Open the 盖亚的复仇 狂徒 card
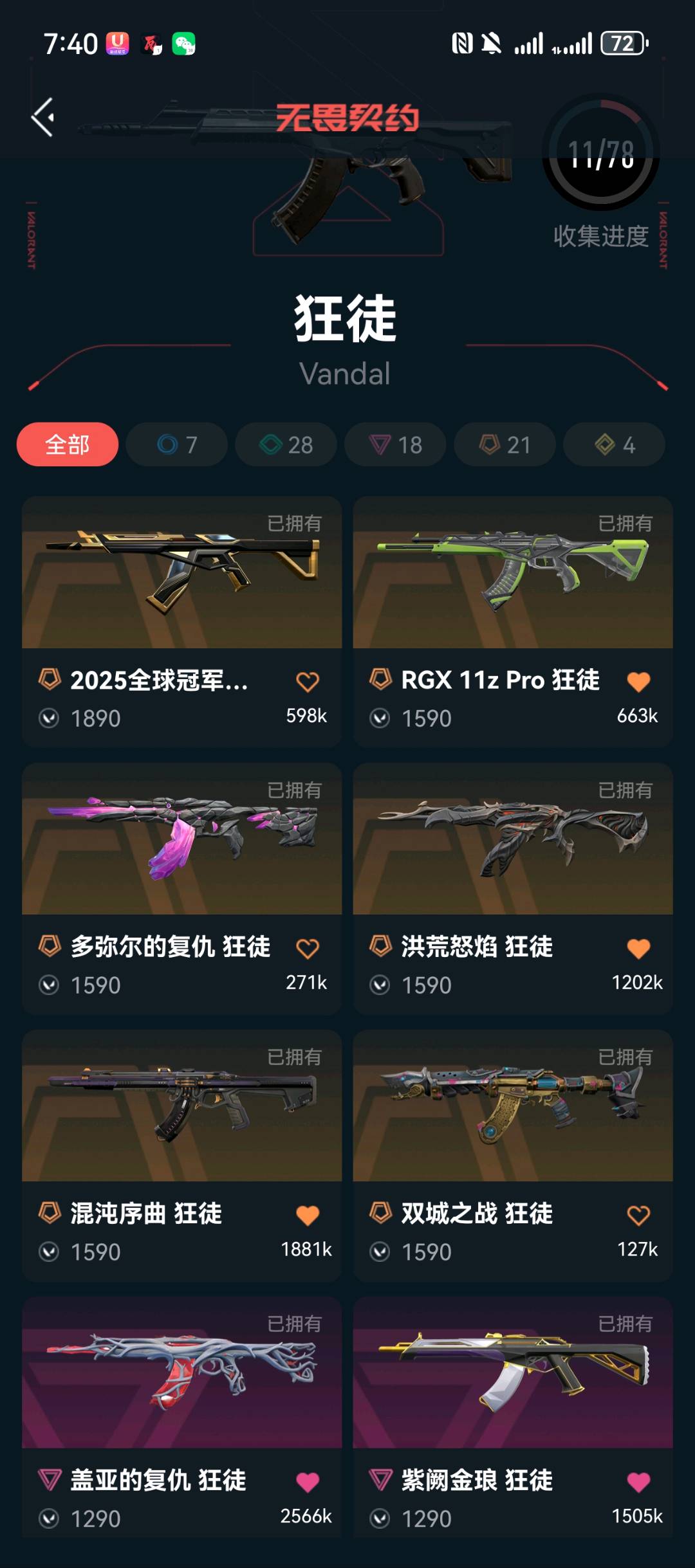Image resolution: width=695 pixels, height=1568 pixels. click(x=181, y=1417)
